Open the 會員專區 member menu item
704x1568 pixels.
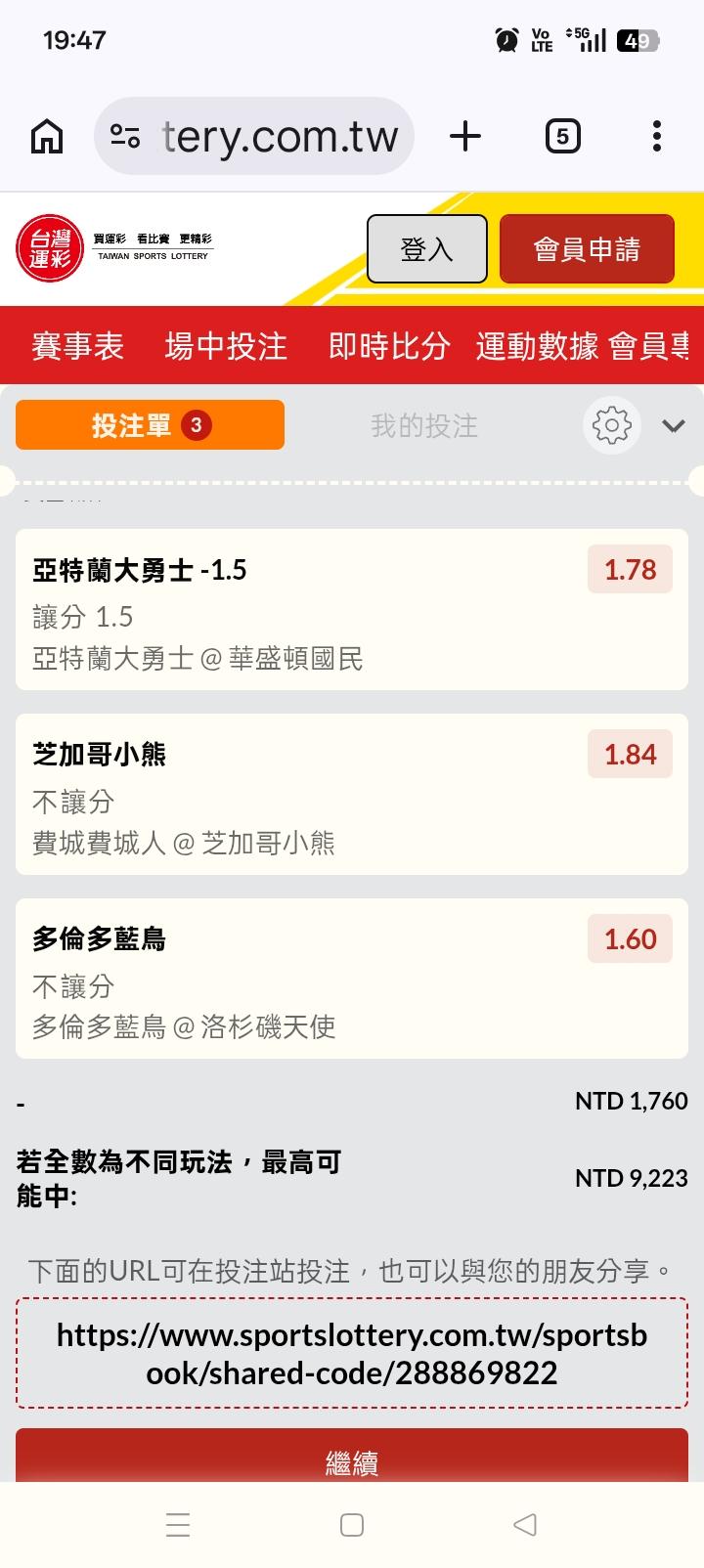point(651,346)
